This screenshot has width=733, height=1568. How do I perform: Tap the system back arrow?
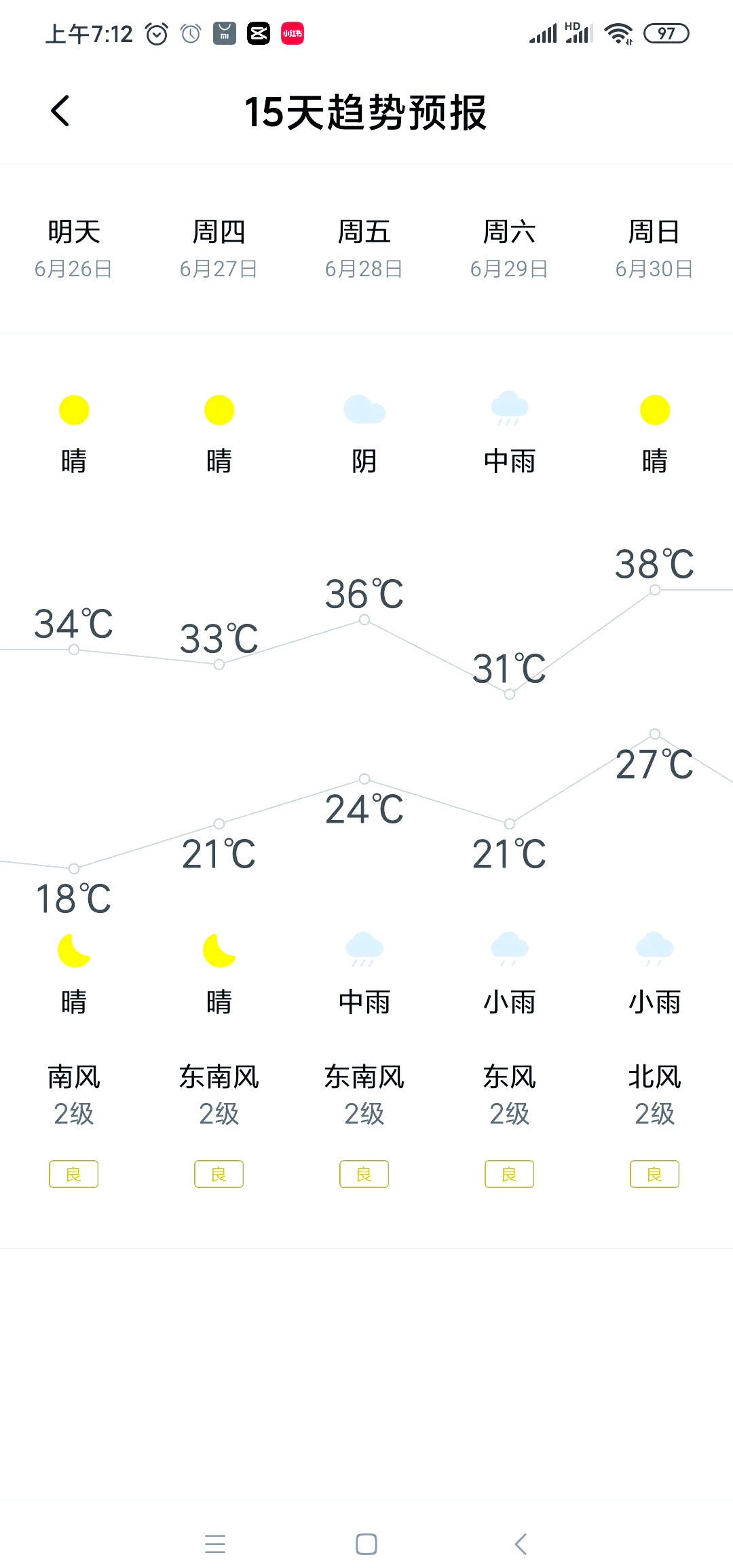pos(520,1544)
